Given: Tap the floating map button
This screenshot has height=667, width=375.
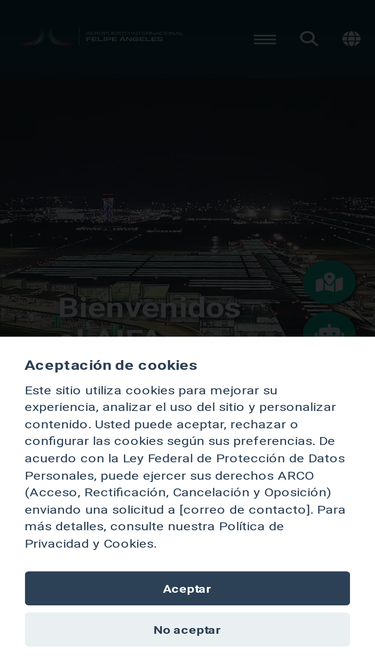Looking at the screenshot, I should tap(330, 282).
